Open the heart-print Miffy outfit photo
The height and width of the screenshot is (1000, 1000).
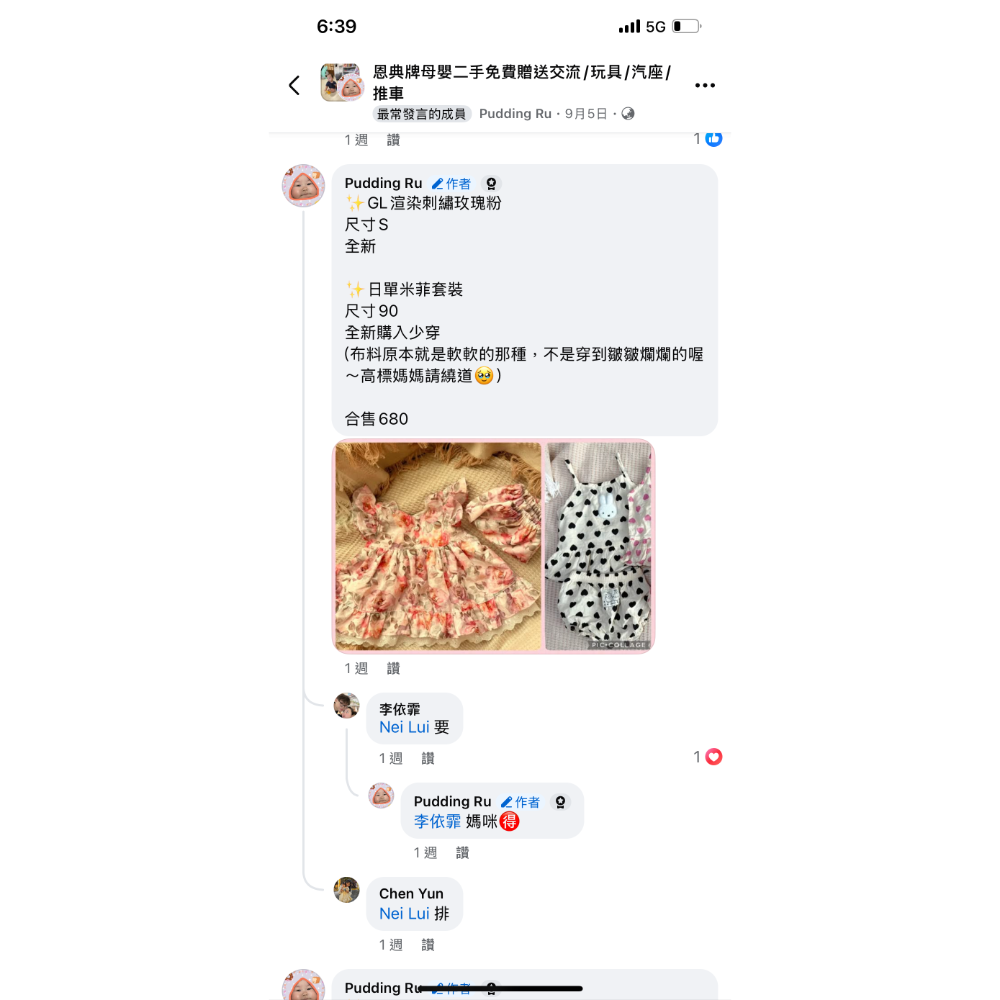(598, 546)
